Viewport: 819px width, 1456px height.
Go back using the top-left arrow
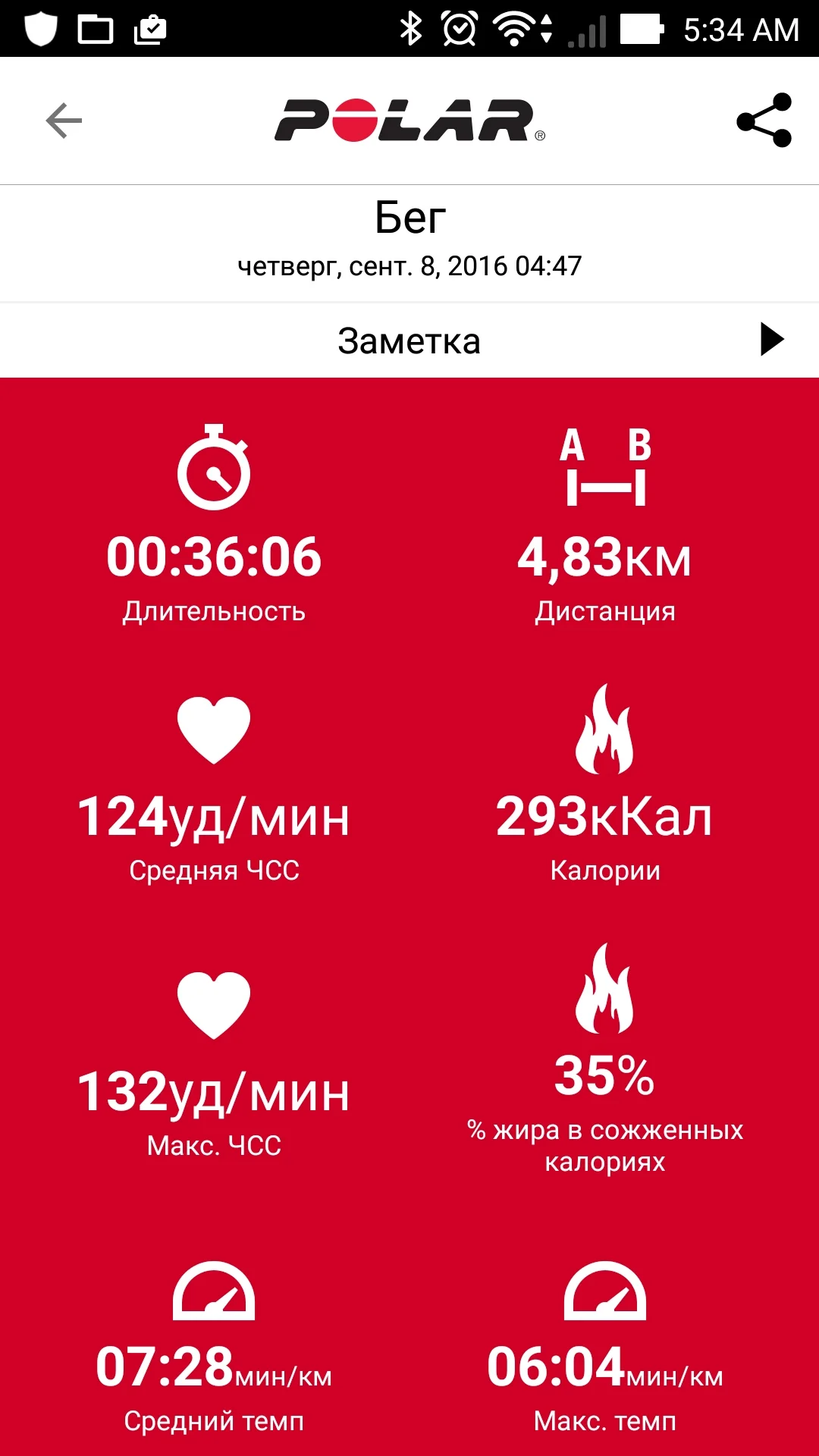tap(64, 121)
